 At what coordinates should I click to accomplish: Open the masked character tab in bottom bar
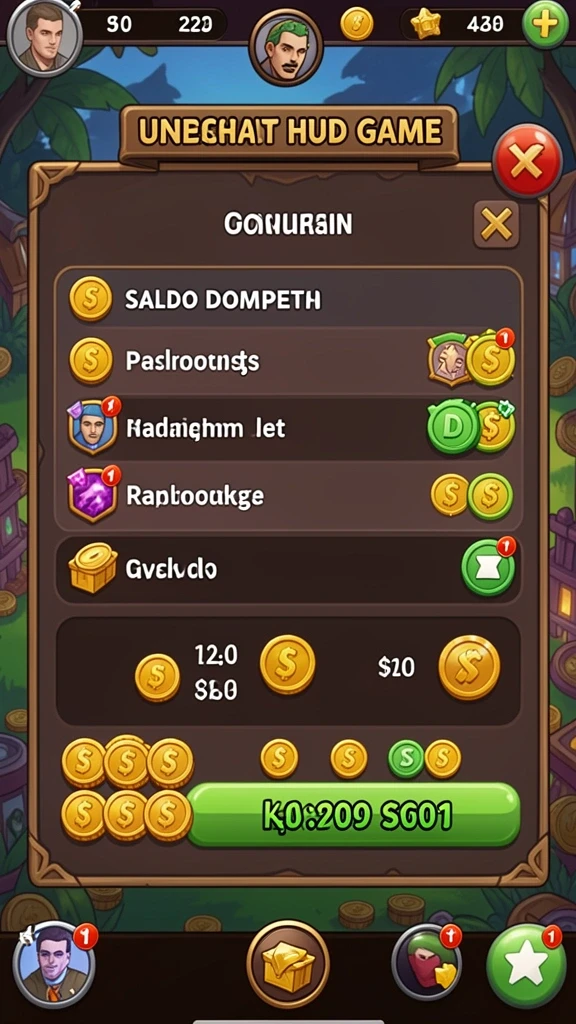tap(427, 964)
